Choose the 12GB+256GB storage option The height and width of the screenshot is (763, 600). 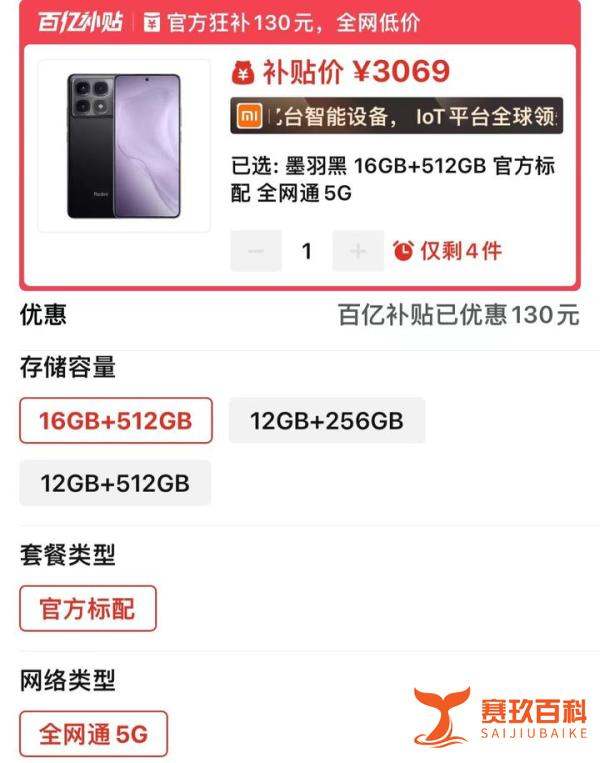click(327, 421)
